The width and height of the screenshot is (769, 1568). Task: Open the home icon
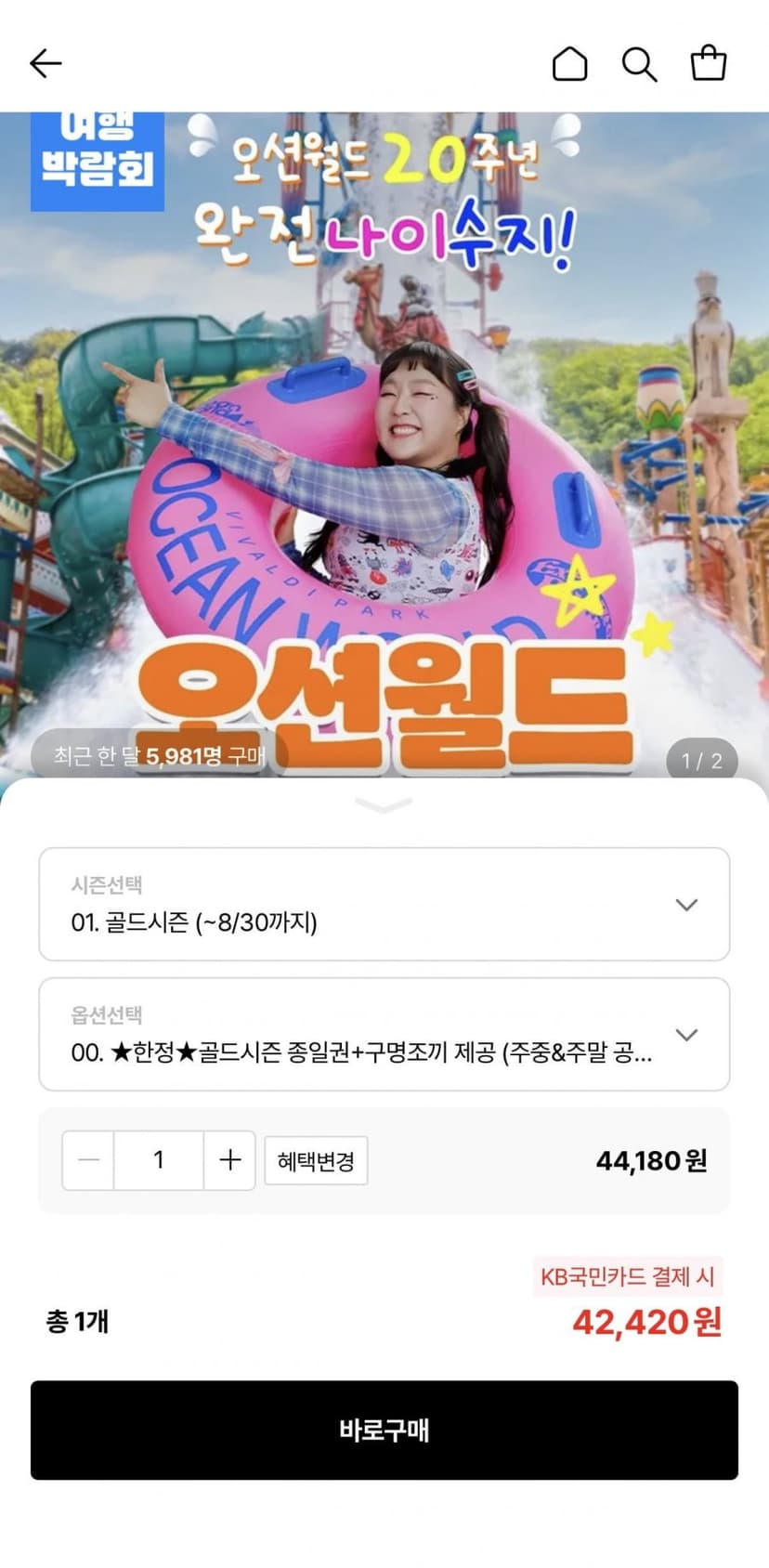569,64
